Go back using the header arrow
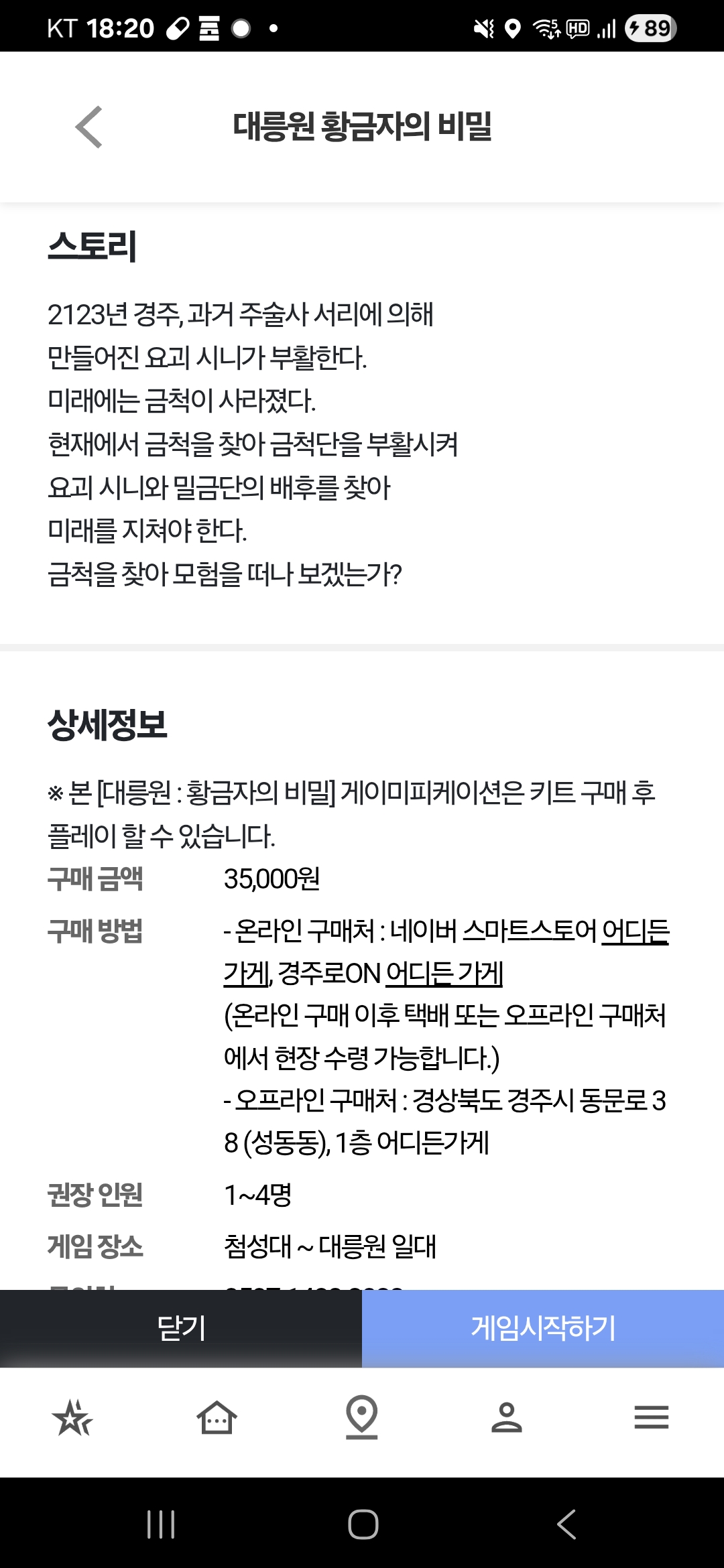The image size is (724, 1568). point(88,127)
